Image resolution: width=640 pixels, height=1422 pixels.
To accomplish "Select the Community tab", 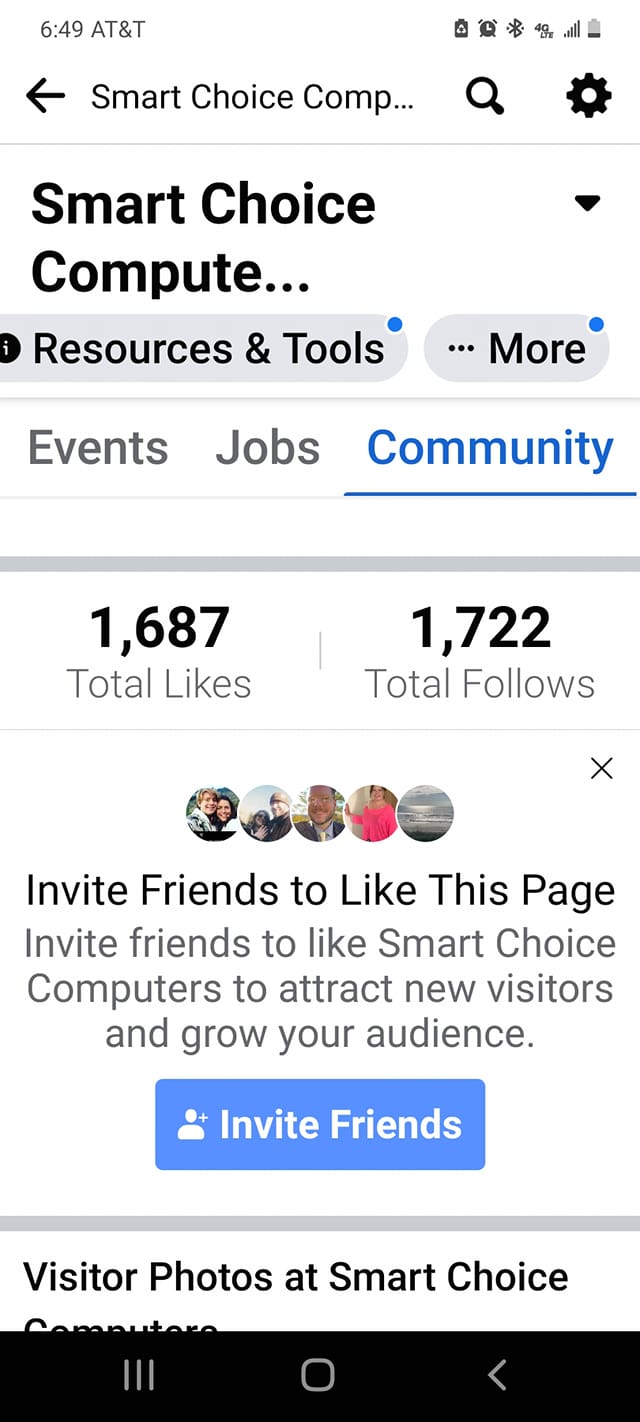I will click(x=490, y=448).
